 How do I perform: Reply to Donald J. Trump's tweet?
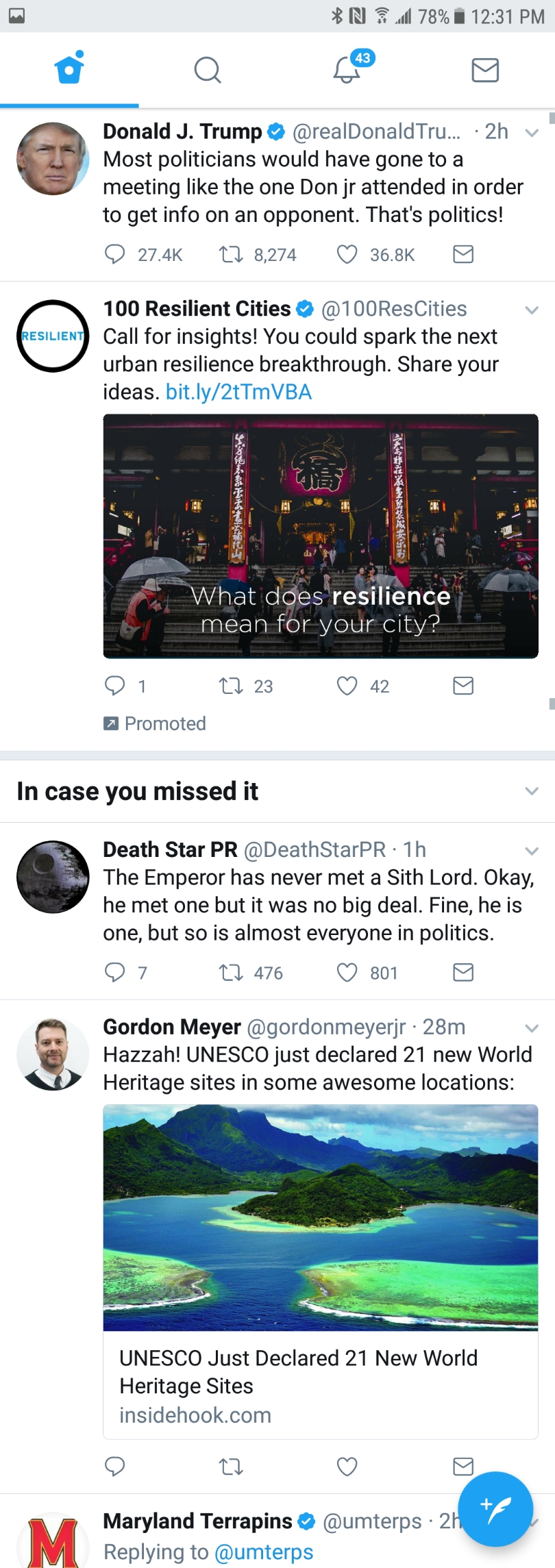click(114, 255)
